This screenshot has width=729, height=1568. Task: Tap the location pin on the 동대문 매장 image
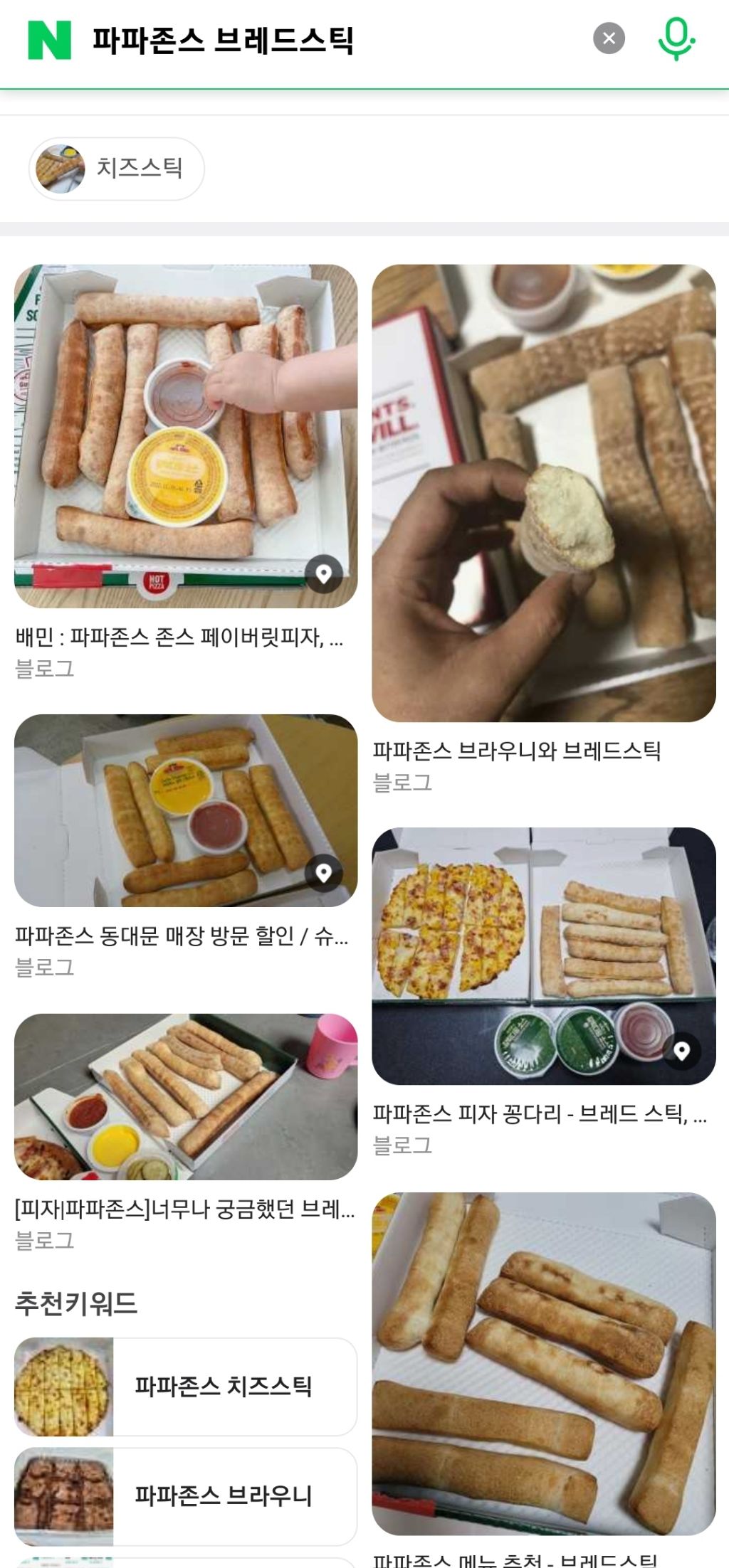pos(326,873)
